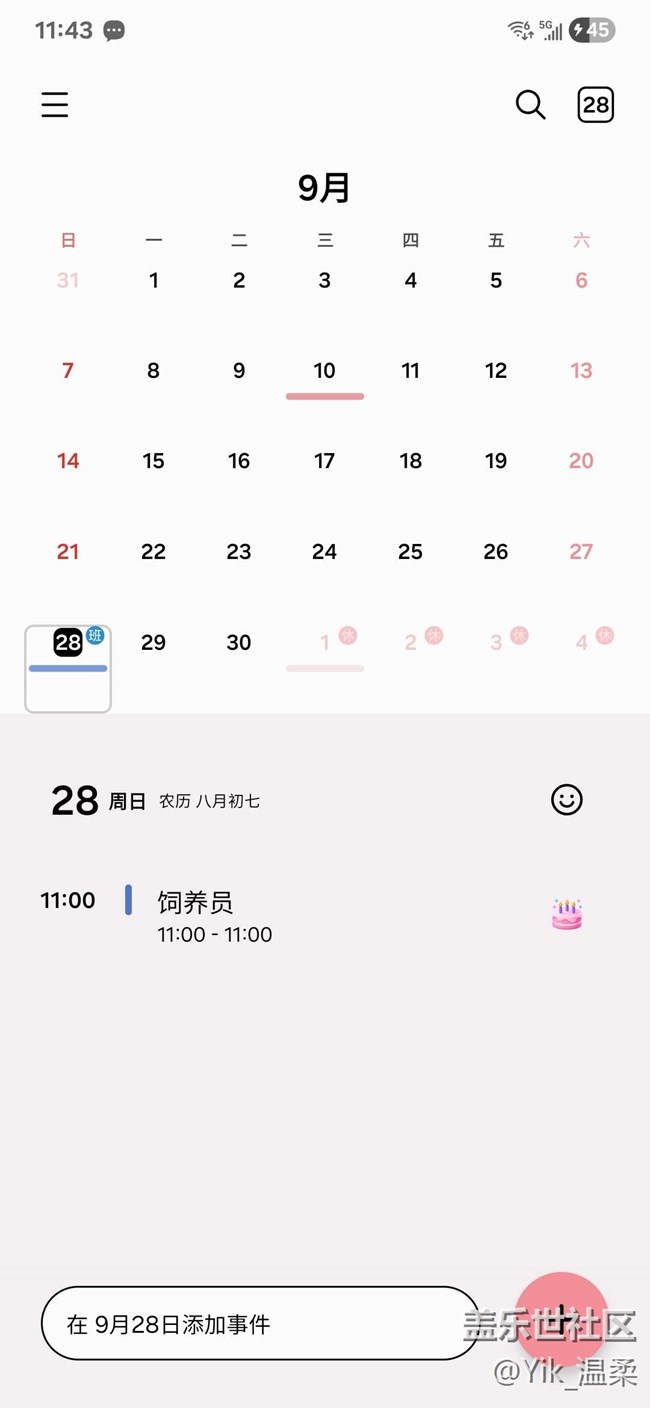
Task: Create a new event with the plus button
Action: pos(564,1318)
